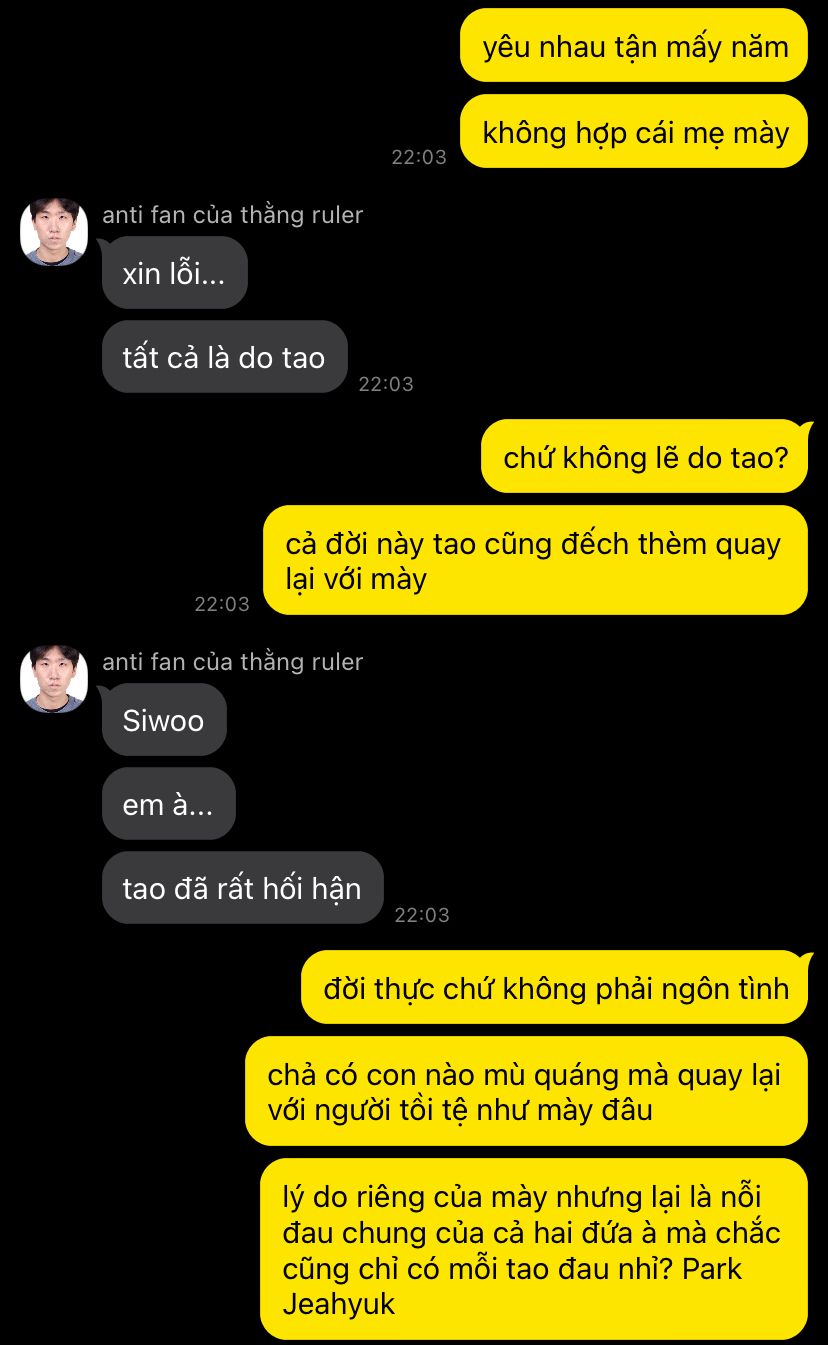Open sender's profile photo beside "xin lỗi..." message
The height and width of the screenshot is (1345, 828).
pyautogui.click(x=54, y=232)
